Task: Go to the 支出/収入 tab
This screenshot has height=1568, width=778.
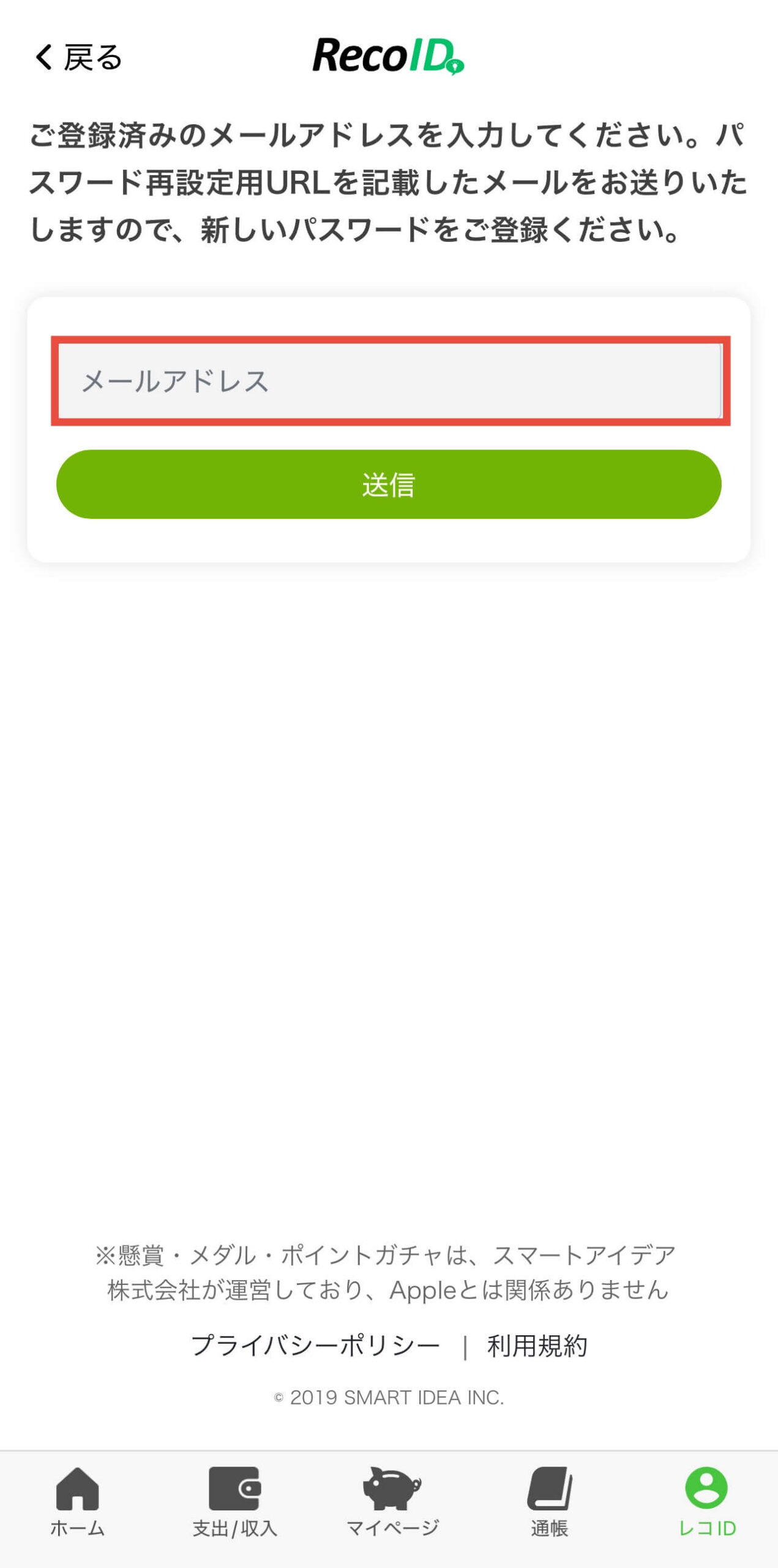Action: coord(234,1501)
